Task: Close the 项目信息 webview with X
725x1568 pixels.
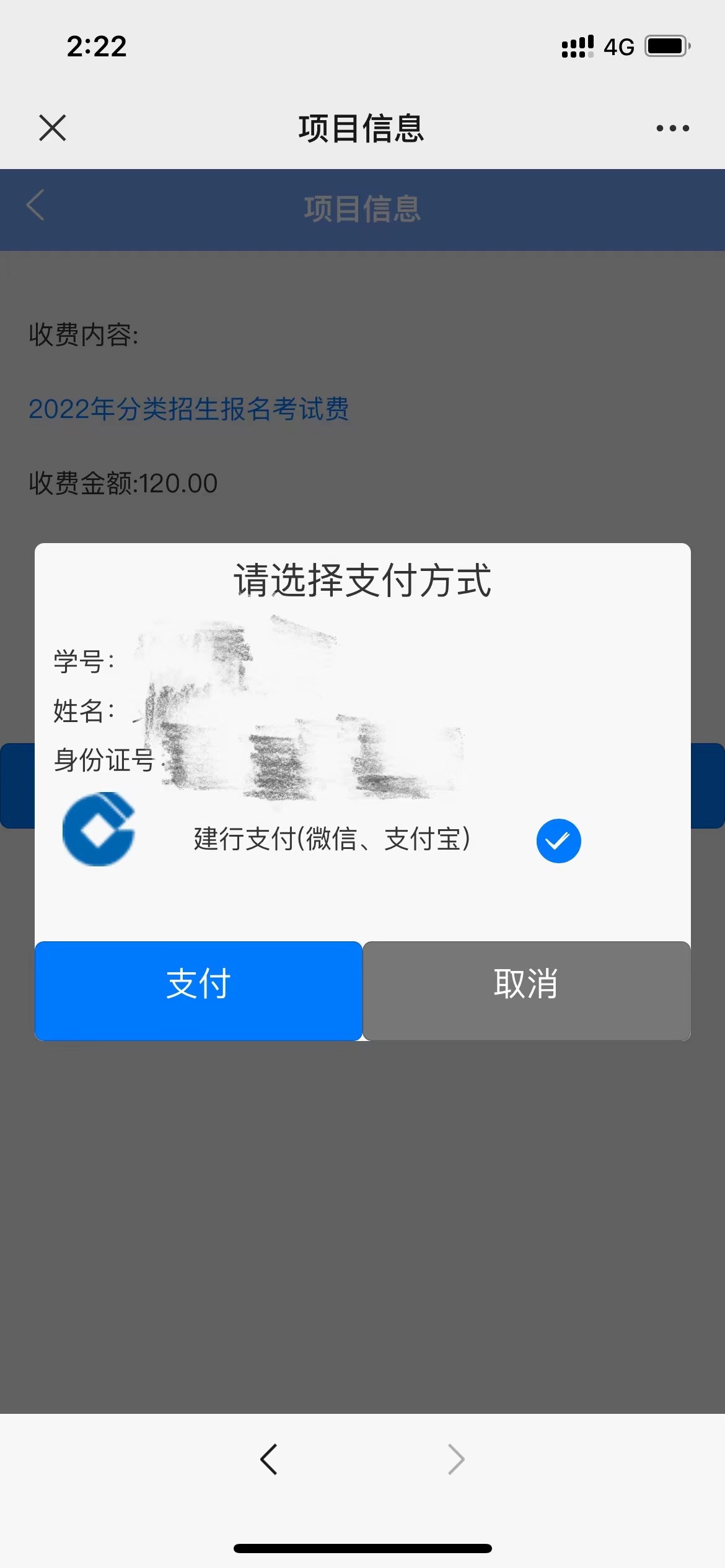Action: 52,128
